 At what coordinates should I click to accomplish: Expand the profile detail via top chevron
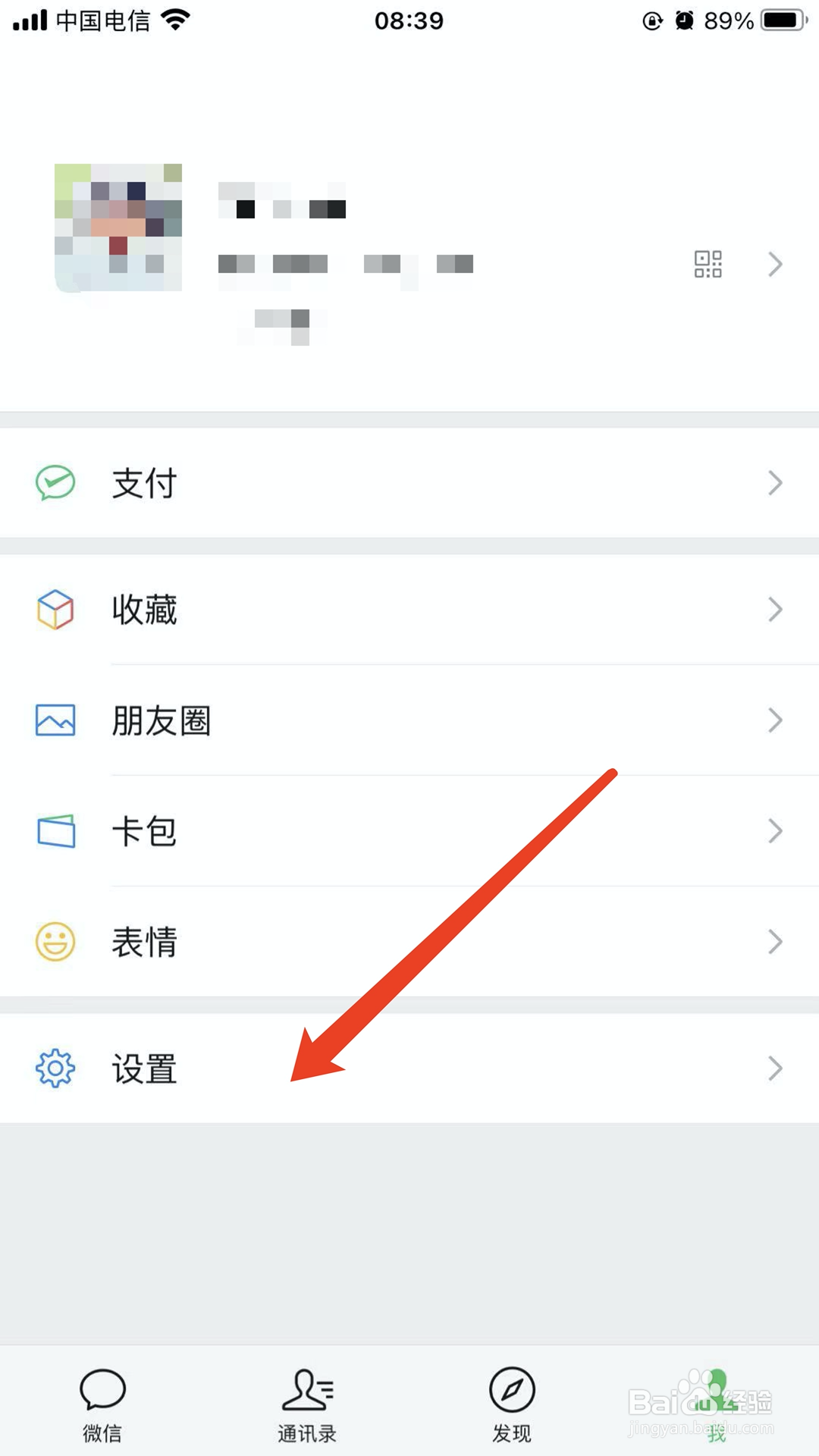[x=775, y=264]
